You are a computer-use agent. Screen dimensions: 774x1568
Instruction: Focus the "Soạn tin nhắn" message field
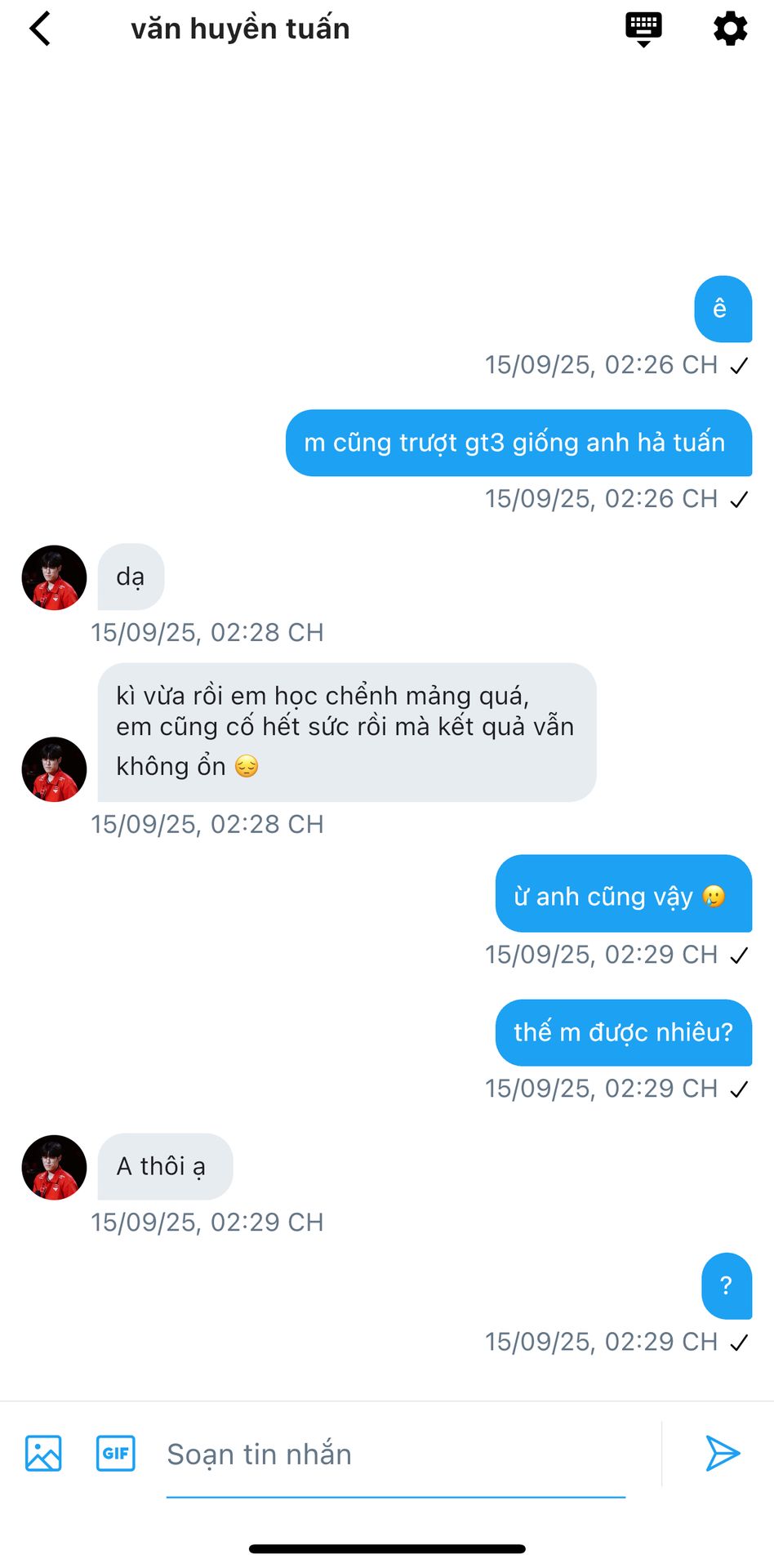(395, 1454)
